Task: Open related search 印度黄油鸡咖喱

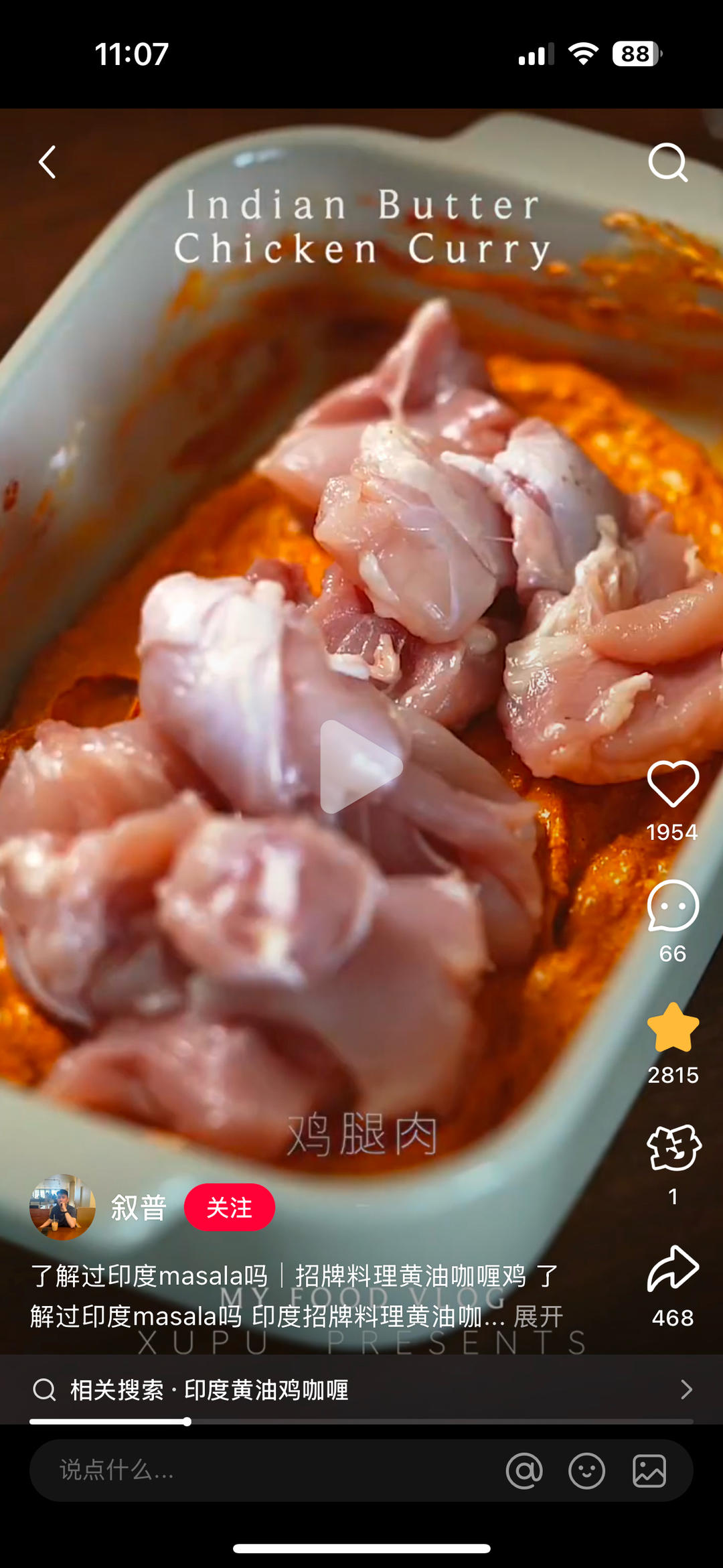Action: [x=361, y=1390]
